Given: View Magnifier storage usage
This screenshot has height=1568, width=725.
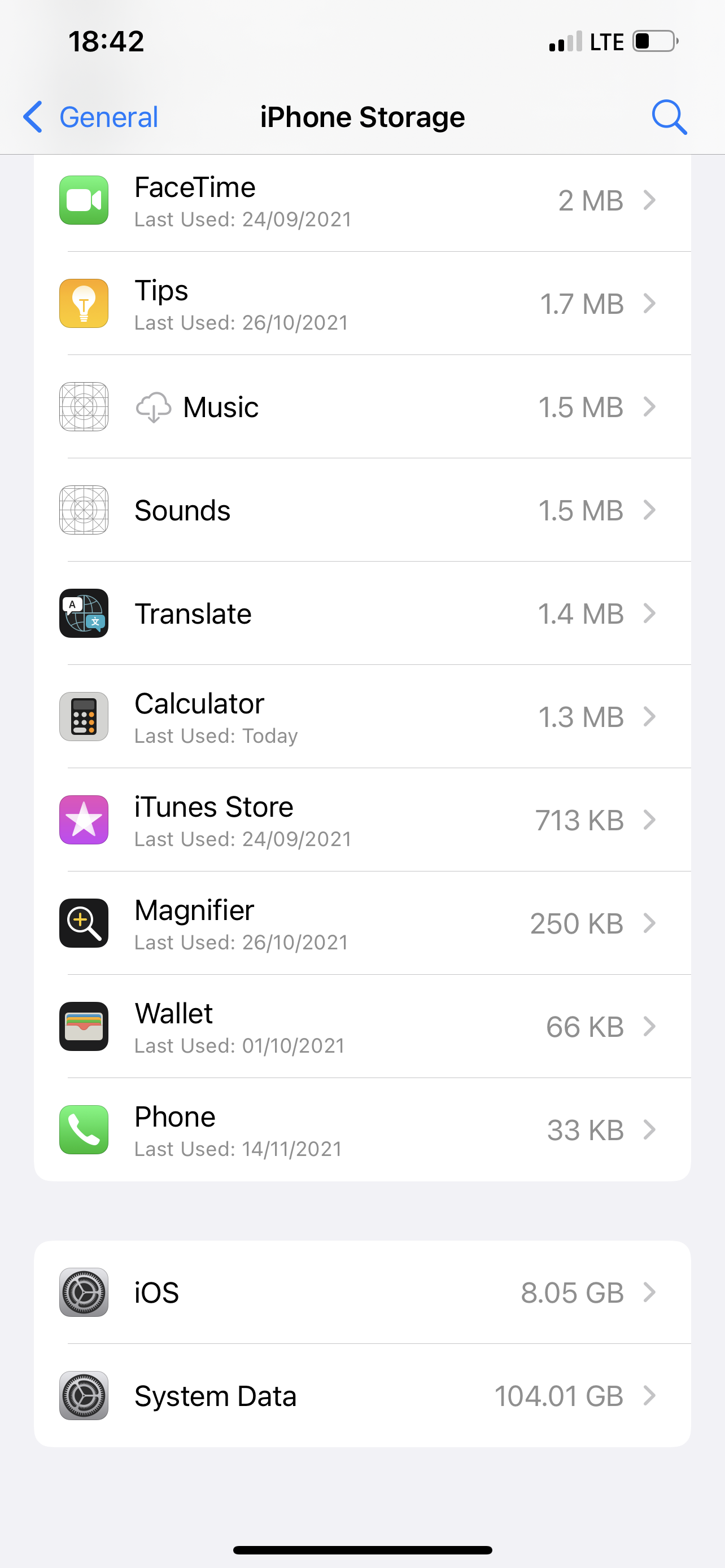Looking at the screenshot, I should point(362,923).
